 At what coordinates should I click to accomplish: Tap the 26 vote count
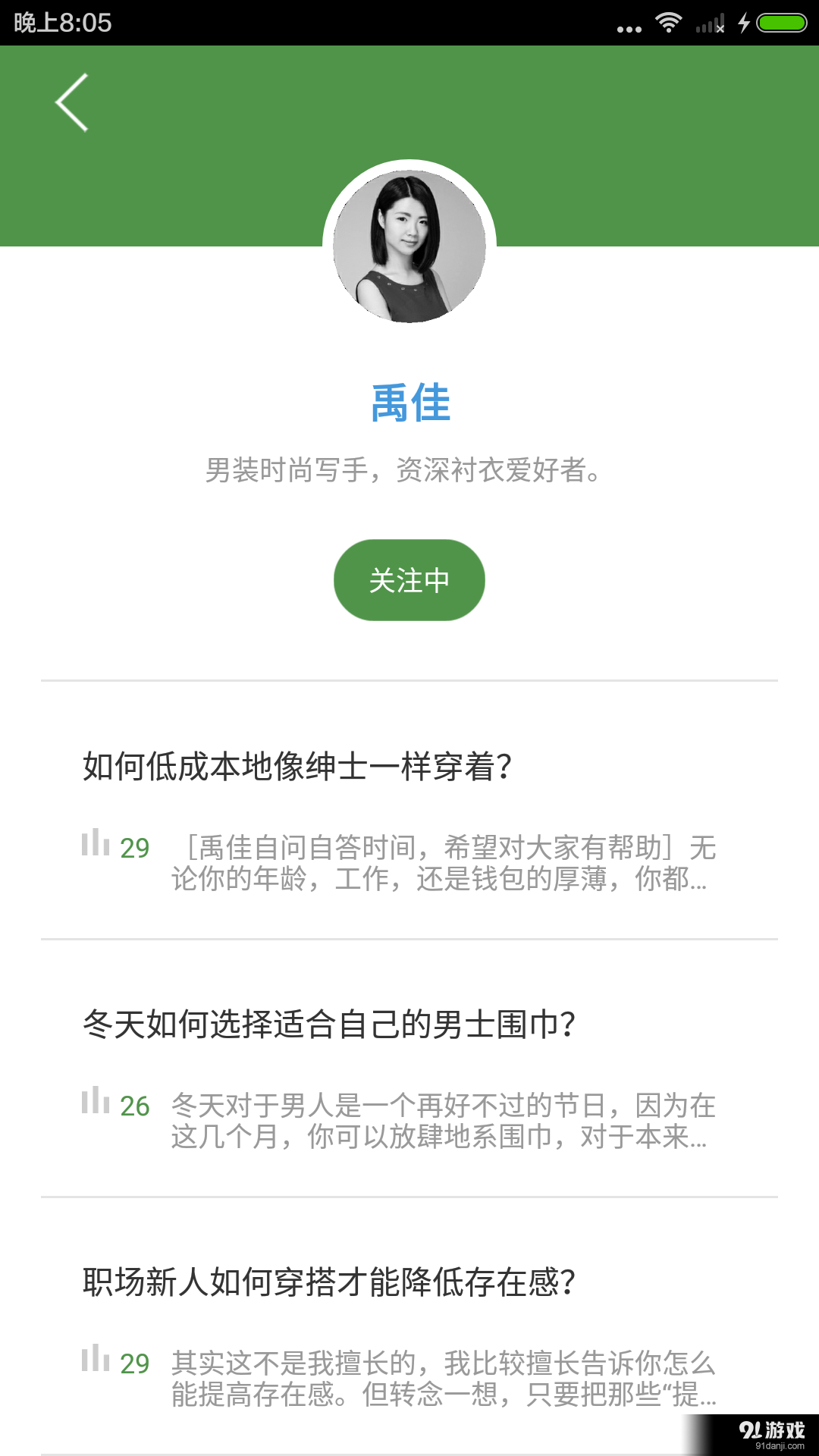136,1106
